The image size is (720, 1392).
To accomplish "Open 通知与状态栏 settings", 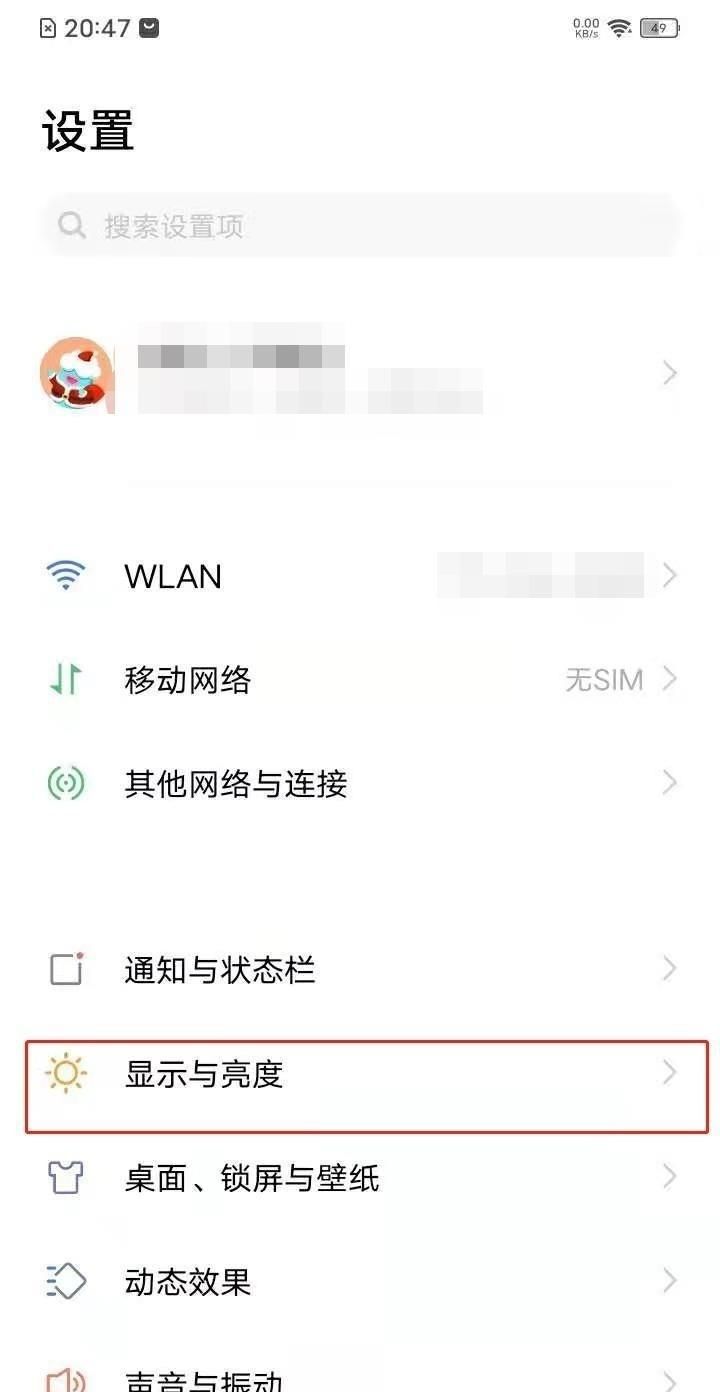I will 360,969.
